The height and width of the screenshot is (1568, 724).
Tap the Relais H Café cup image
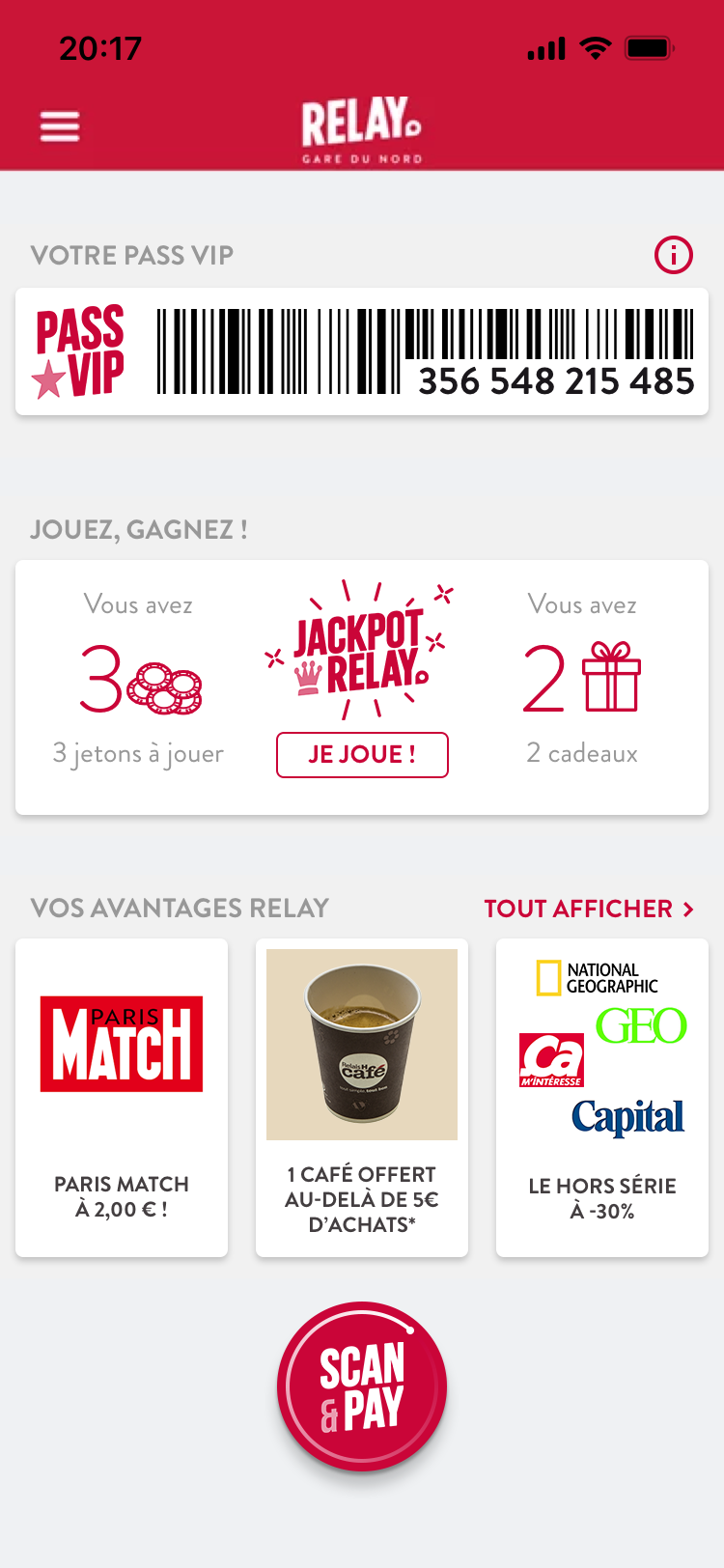coord(362,1043)
